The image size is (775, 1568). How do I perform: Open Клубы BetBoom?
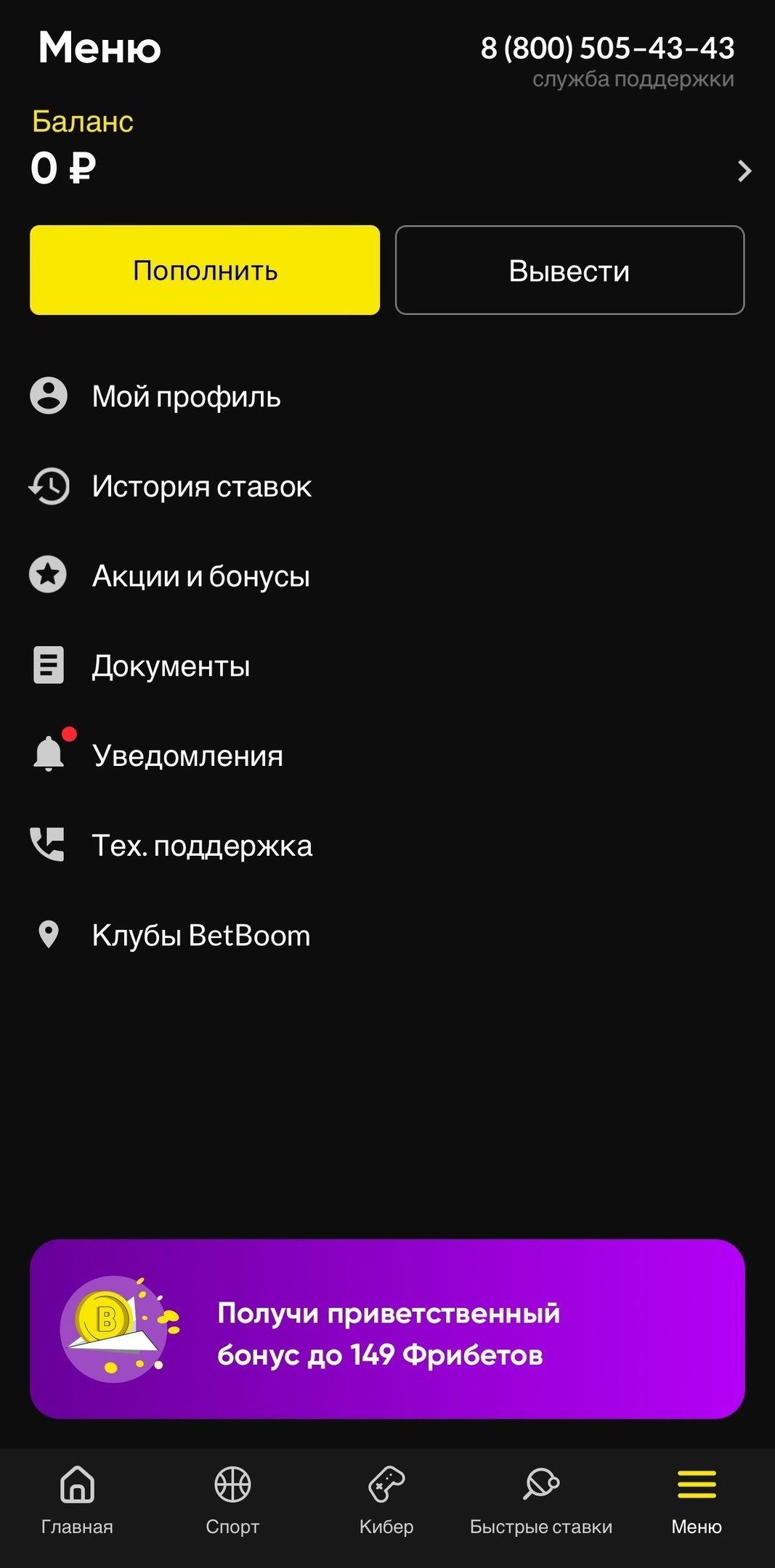coord(200,936)
